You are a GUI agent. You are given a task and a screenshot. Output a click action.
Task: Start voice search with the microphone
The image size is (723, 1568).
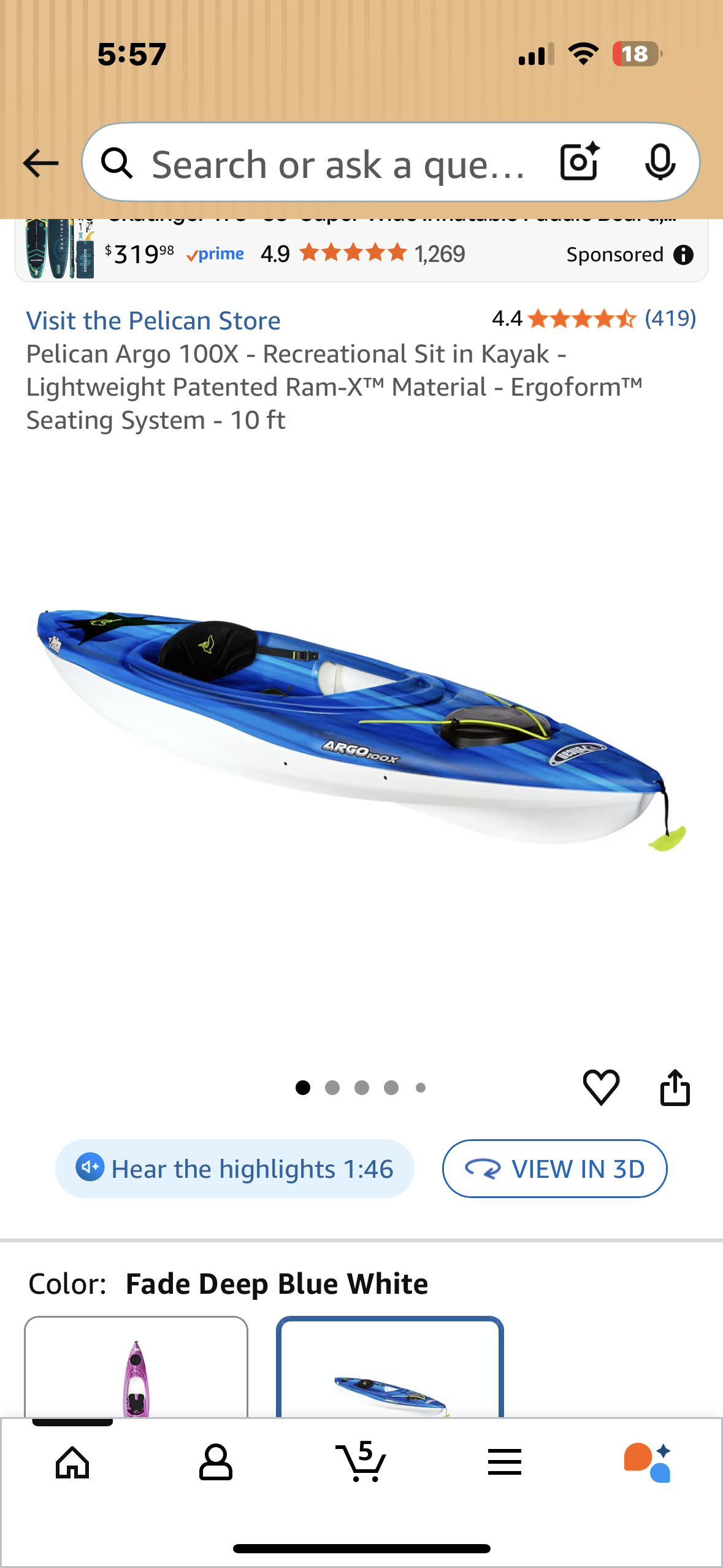tap(660, 163)
